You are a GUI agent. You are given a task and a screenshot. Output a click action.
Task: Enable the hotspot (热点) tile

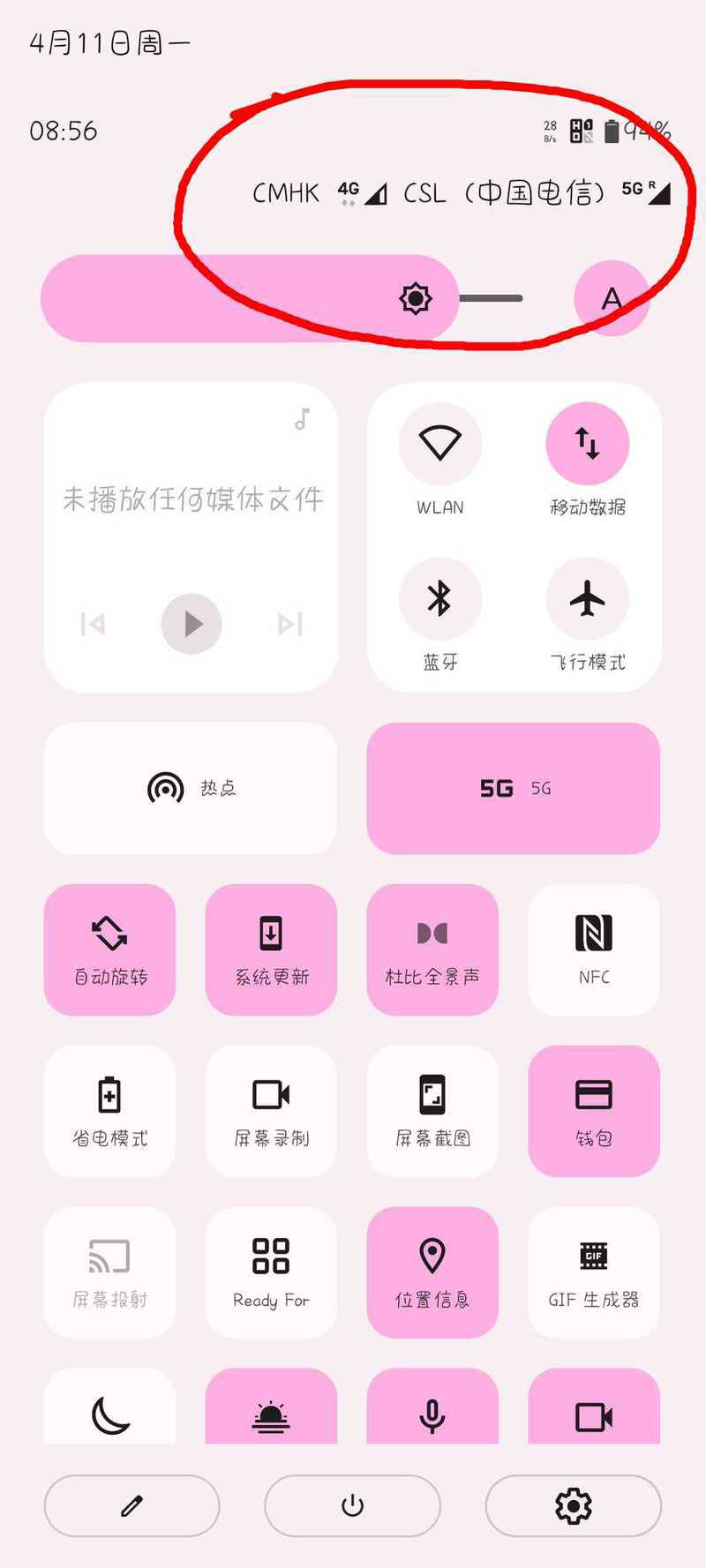pos(191,788)
